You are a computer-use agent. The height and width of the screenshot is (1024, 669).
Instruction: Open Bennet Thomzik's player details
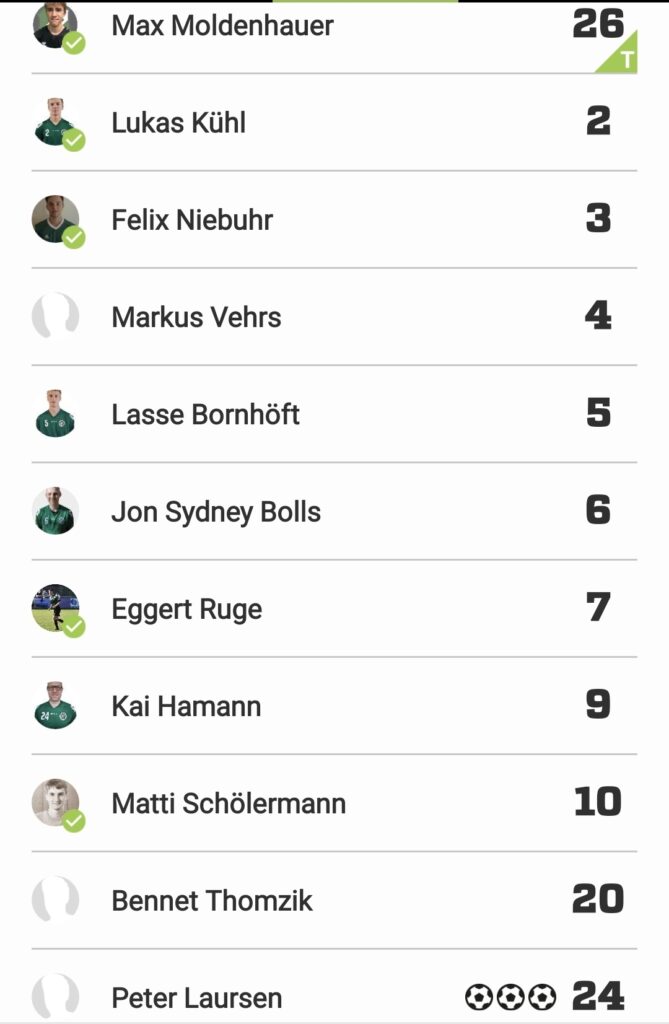(x=212, y=900)
